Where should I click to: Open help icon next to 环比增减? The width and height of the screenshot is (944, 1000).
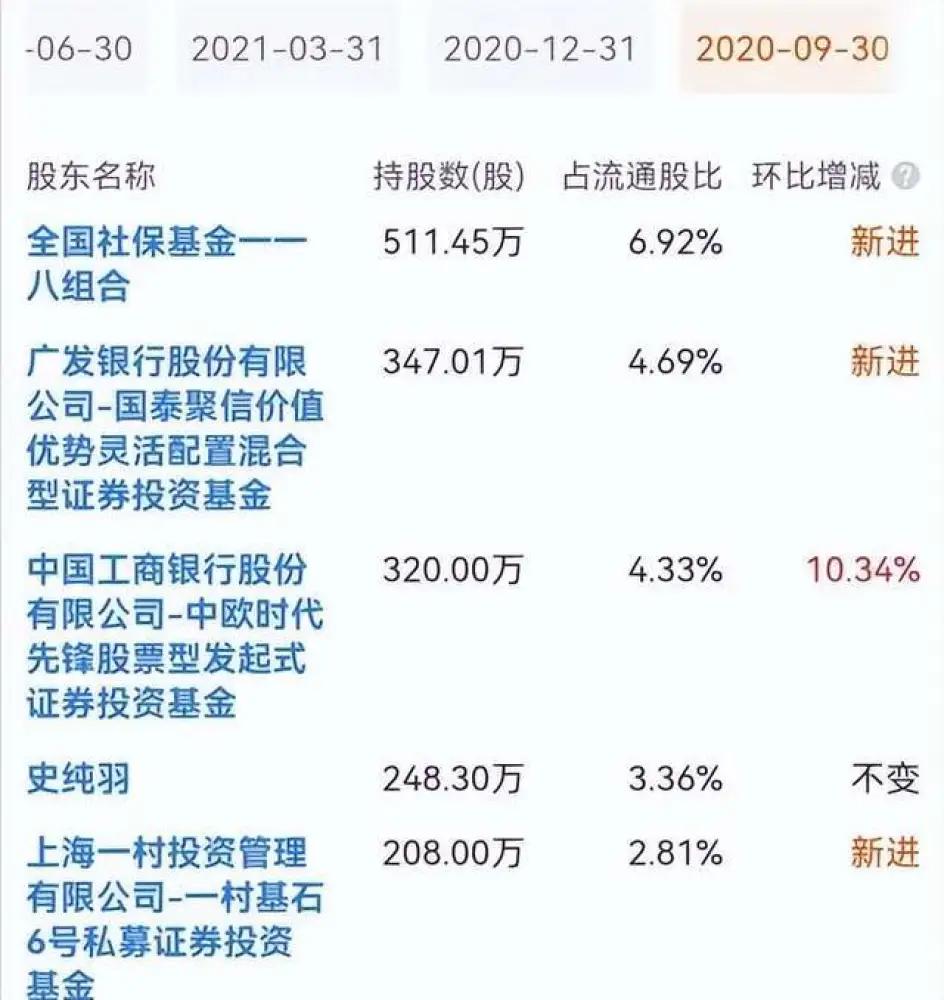point(906,177)
